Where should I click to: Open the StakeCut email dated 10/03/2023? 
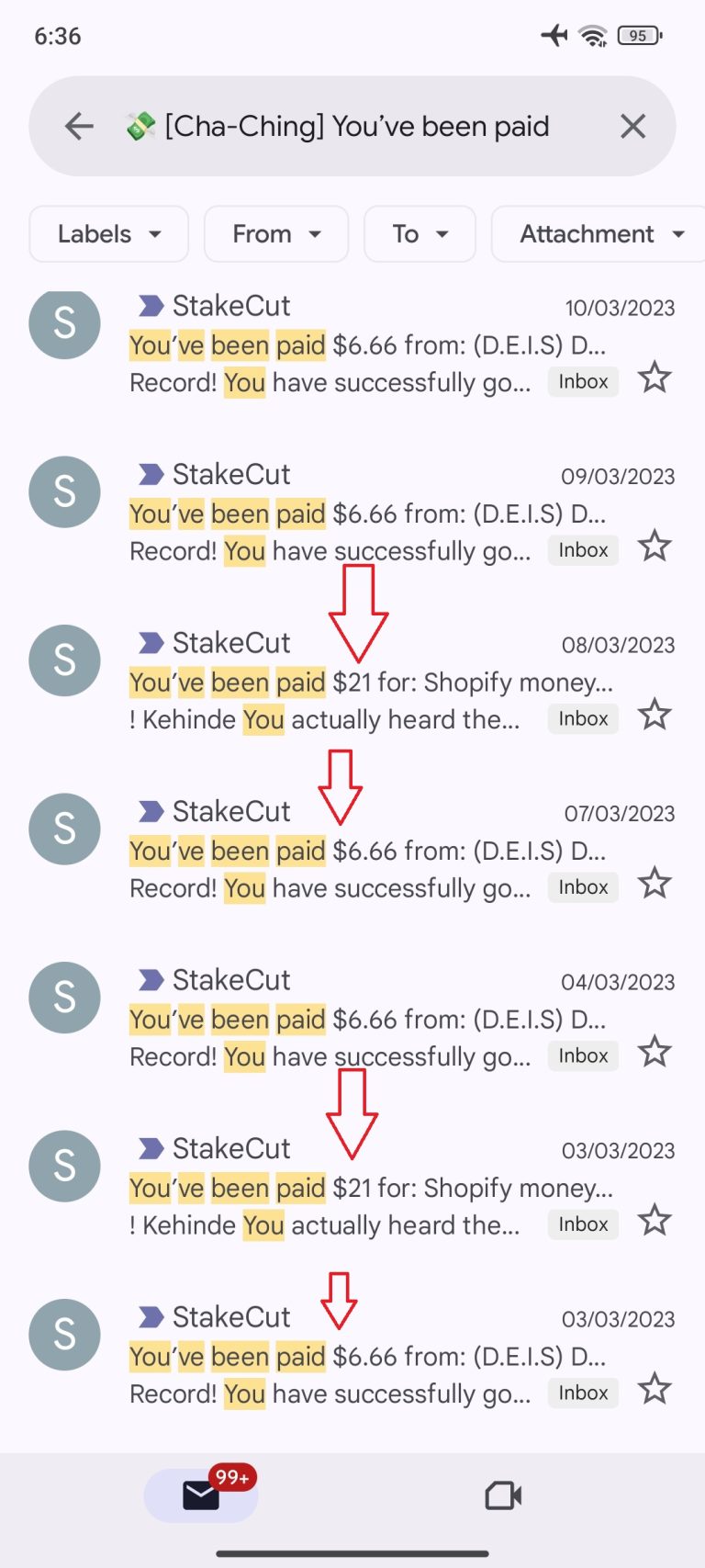[352, 344]
